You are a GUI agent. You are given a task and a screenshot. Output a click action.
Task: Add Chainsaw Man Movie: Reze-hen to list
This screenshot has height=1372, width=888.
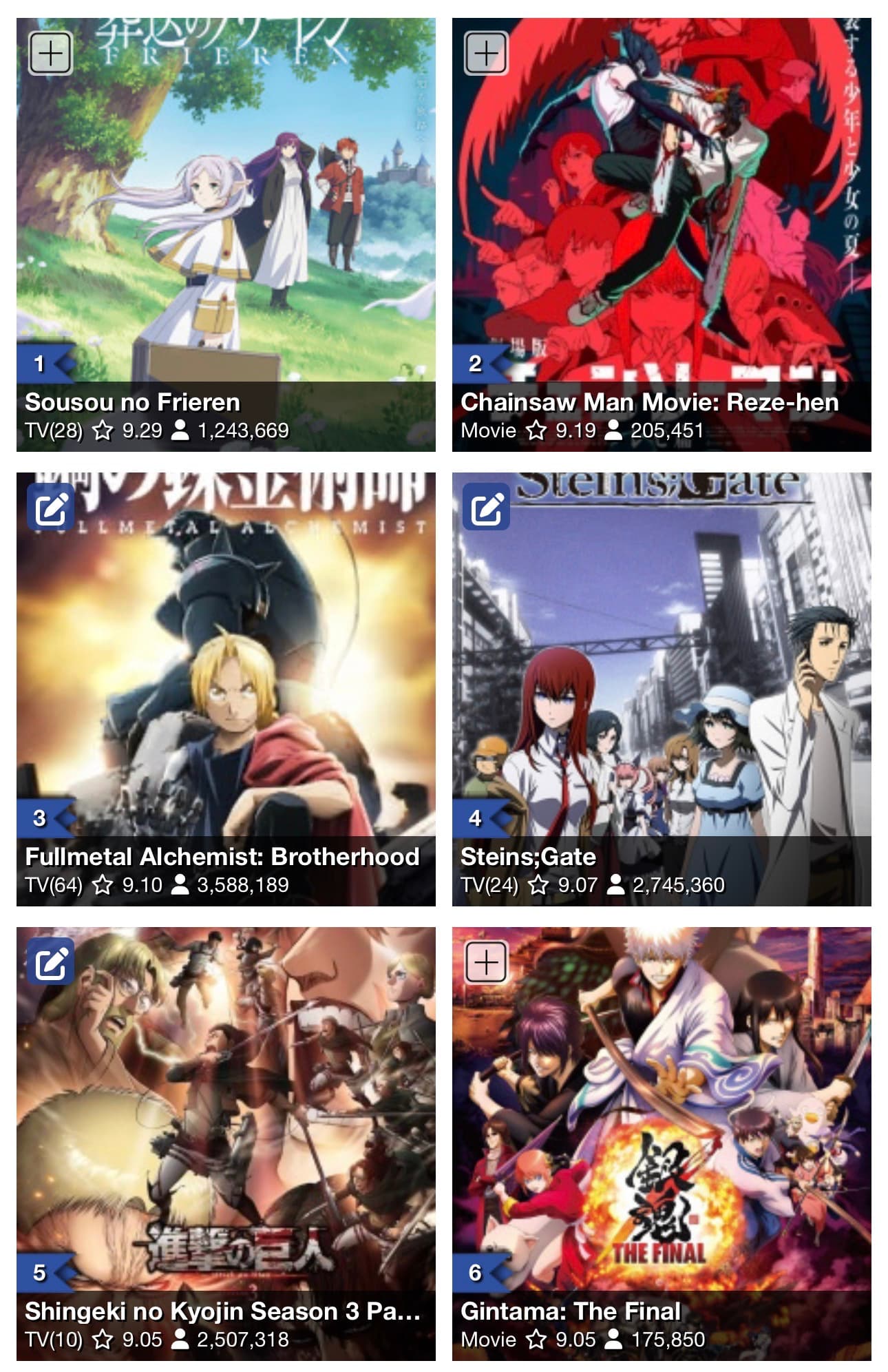click(486, 53)
